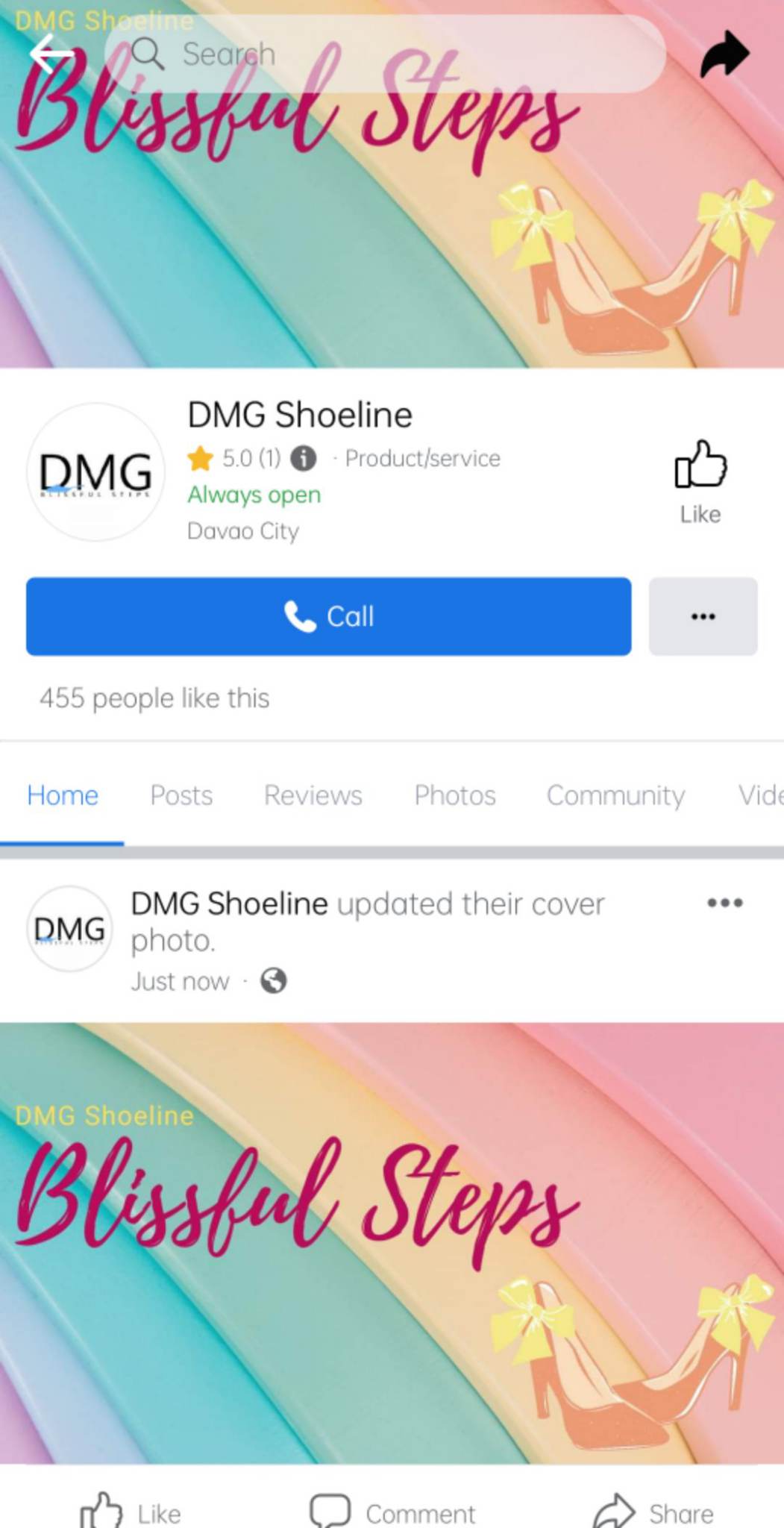Share the page via top arrow icon
Screen dimensions: 784x1528
pos(724,55)
